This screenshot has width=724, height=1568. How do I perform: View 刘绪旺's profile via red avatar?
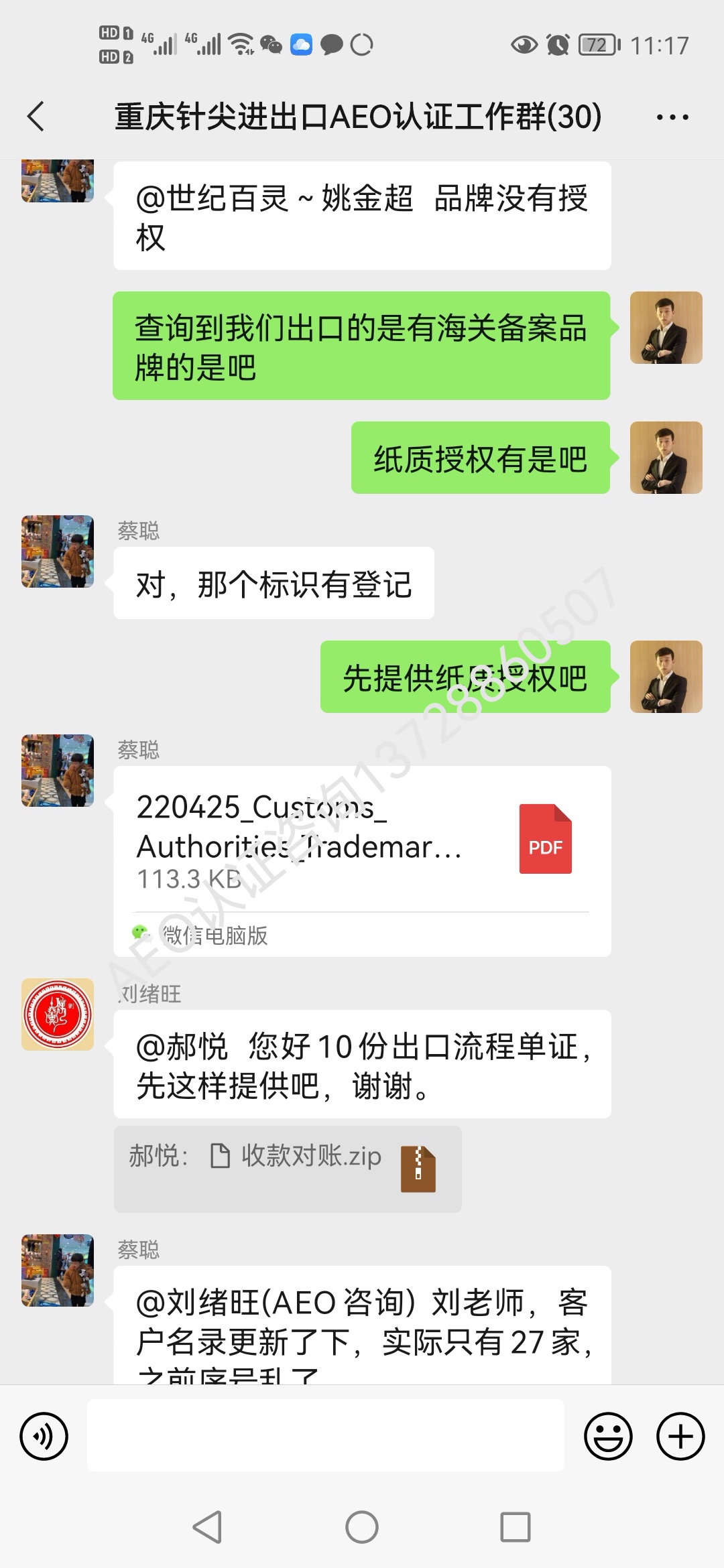coord(58,1014)
